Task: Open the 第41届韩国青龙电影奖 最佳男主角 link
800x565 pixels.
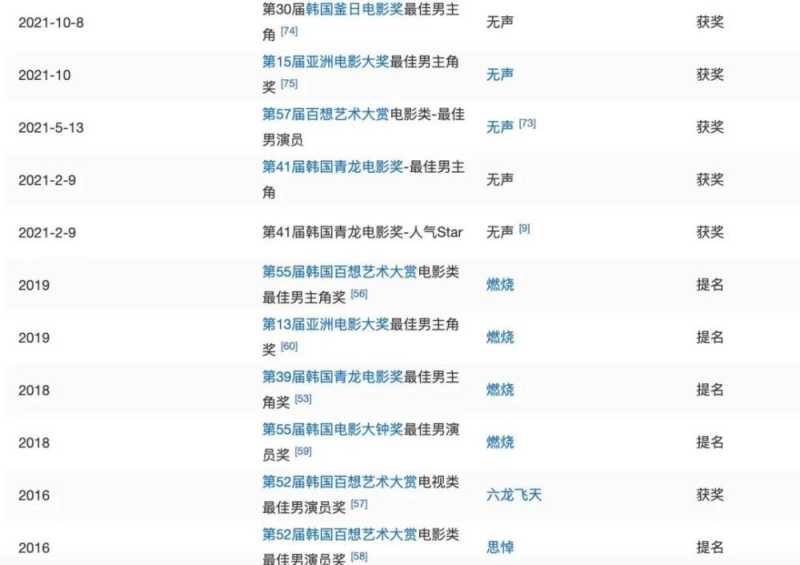Action: 331,167
